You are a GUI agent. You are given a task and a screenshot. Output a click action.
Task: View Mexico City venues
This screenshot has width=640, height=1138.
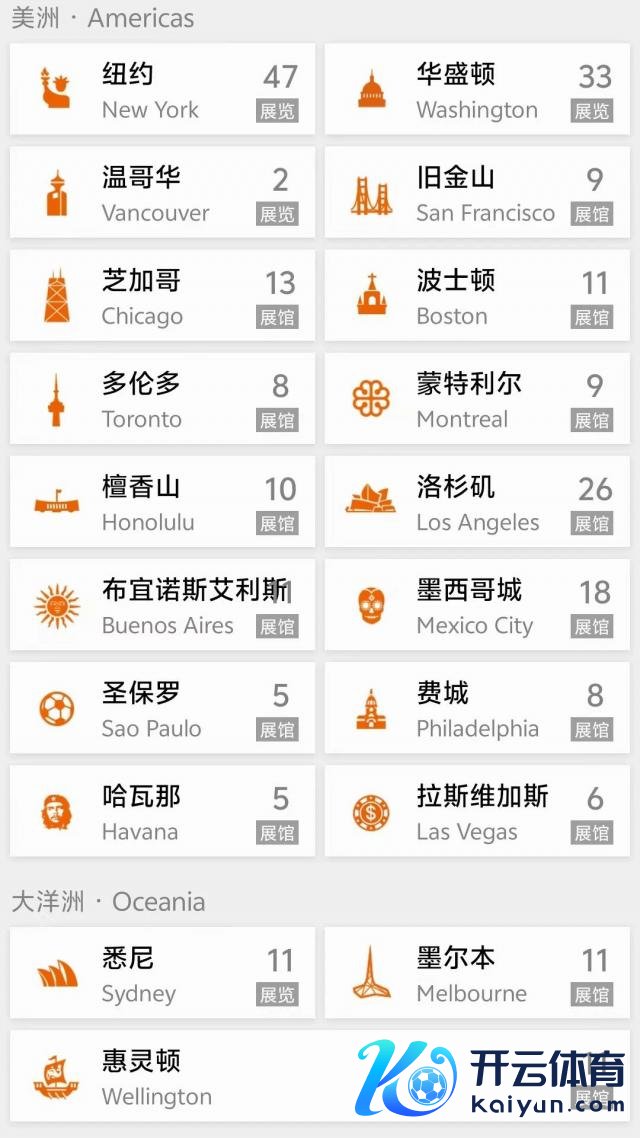[x=477, y=605]
